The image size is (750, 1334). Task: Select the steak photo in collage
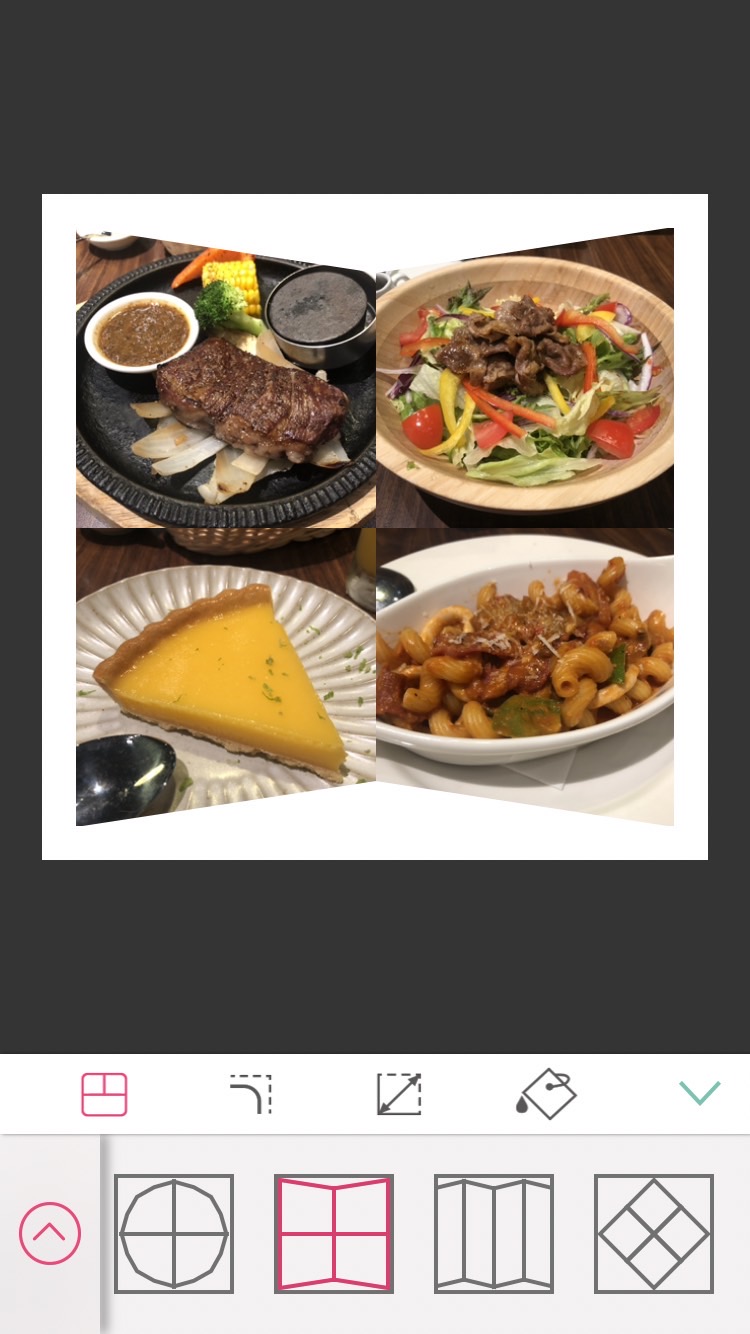[225, 385]
